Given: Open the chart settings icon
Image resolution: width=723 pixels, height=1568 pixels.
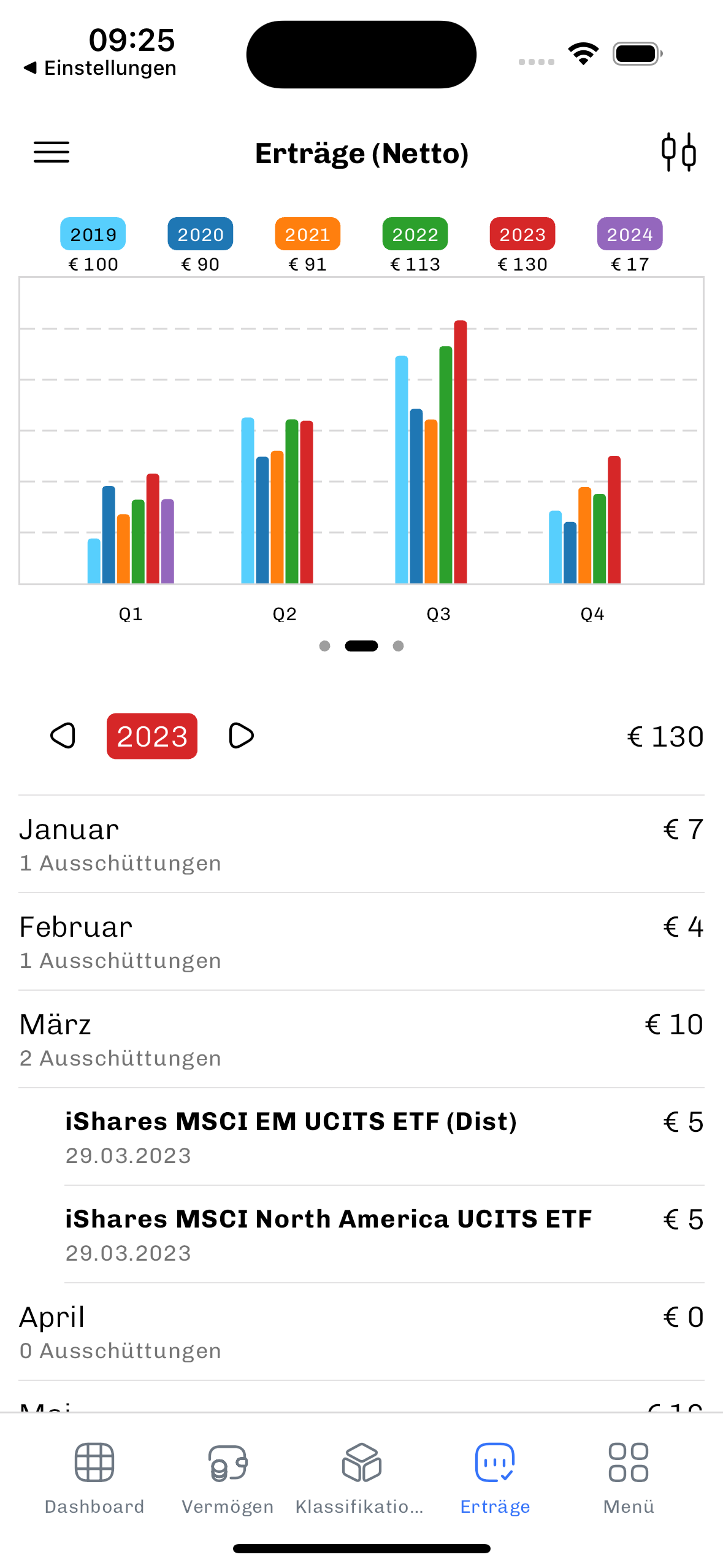Looking at the screenshot, I should coord(678,152).
